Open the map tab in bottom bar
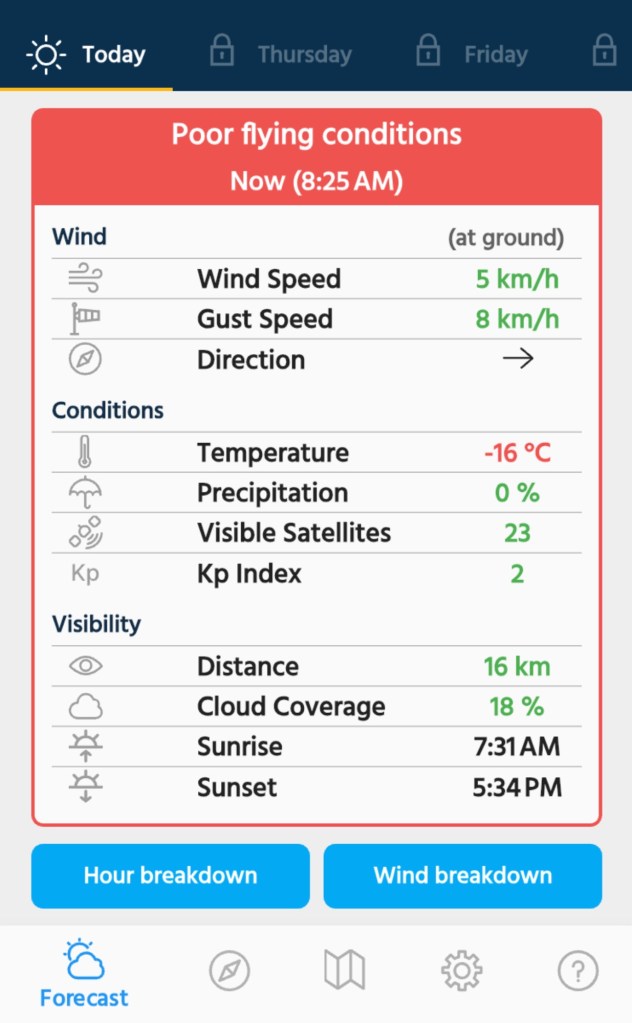This screenshot has height=1023, width=632. click(x=345, y=970)
